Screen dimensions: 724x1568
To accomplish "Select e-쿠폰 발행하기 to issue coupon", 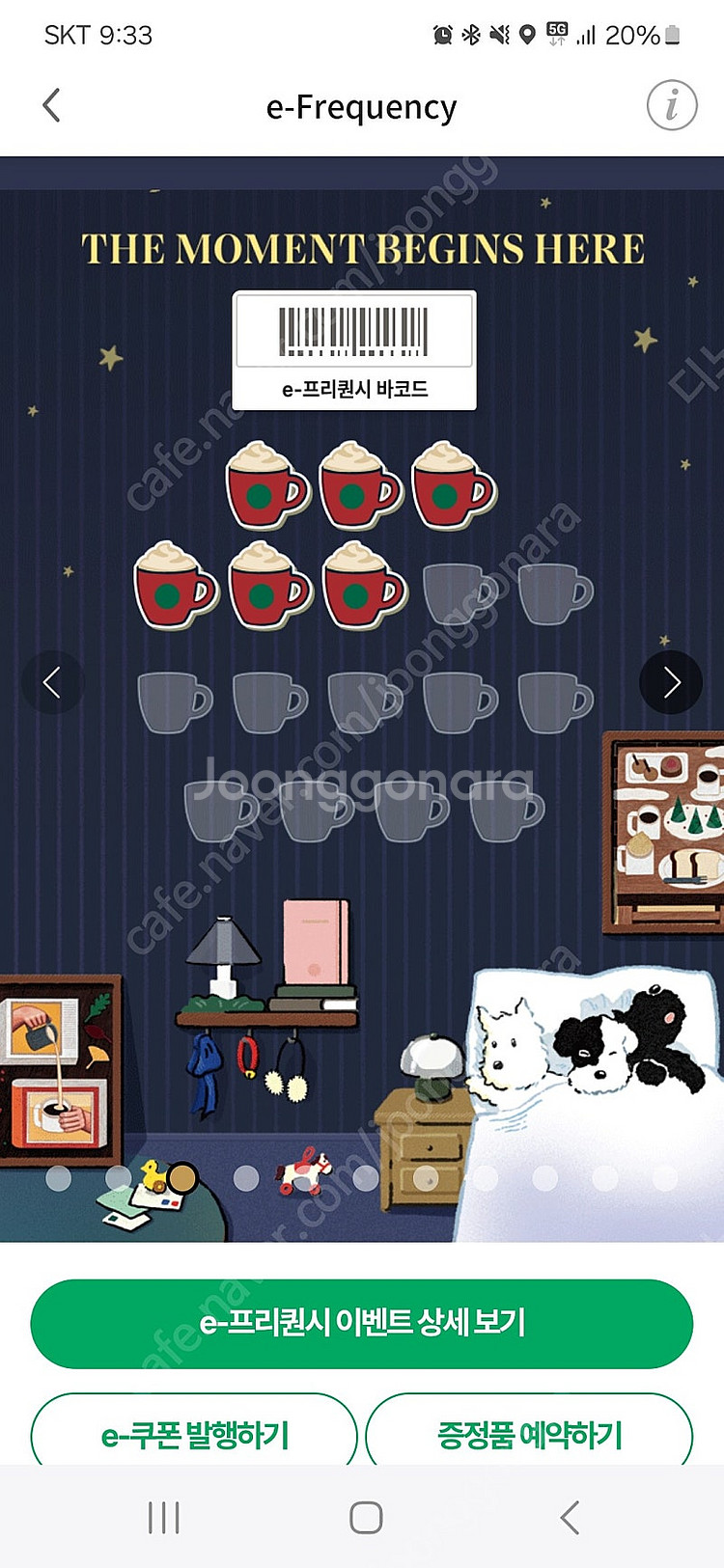I will tap(194, 1435).
